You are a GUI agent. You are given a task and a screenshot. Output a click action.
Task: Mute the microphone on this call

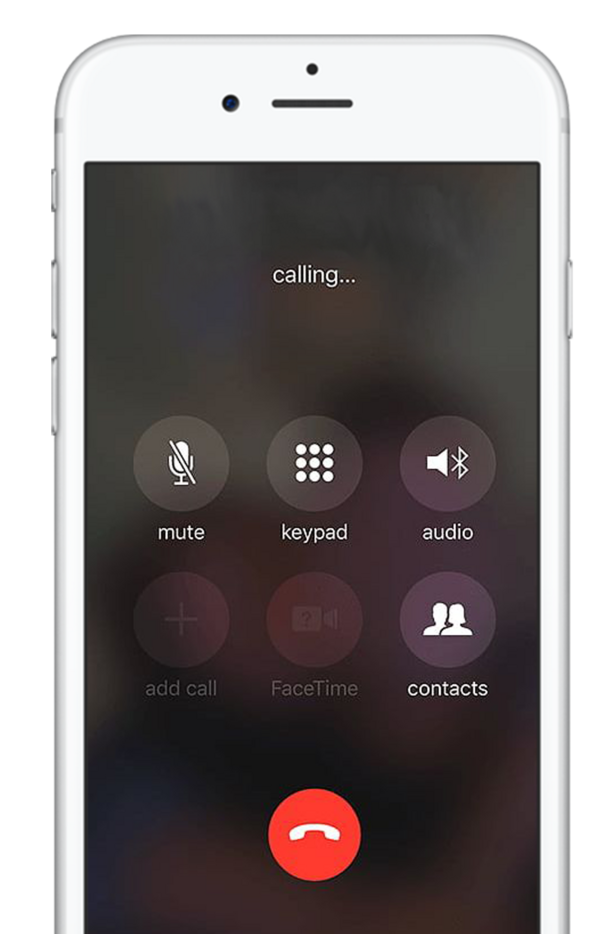coord(181,464)
